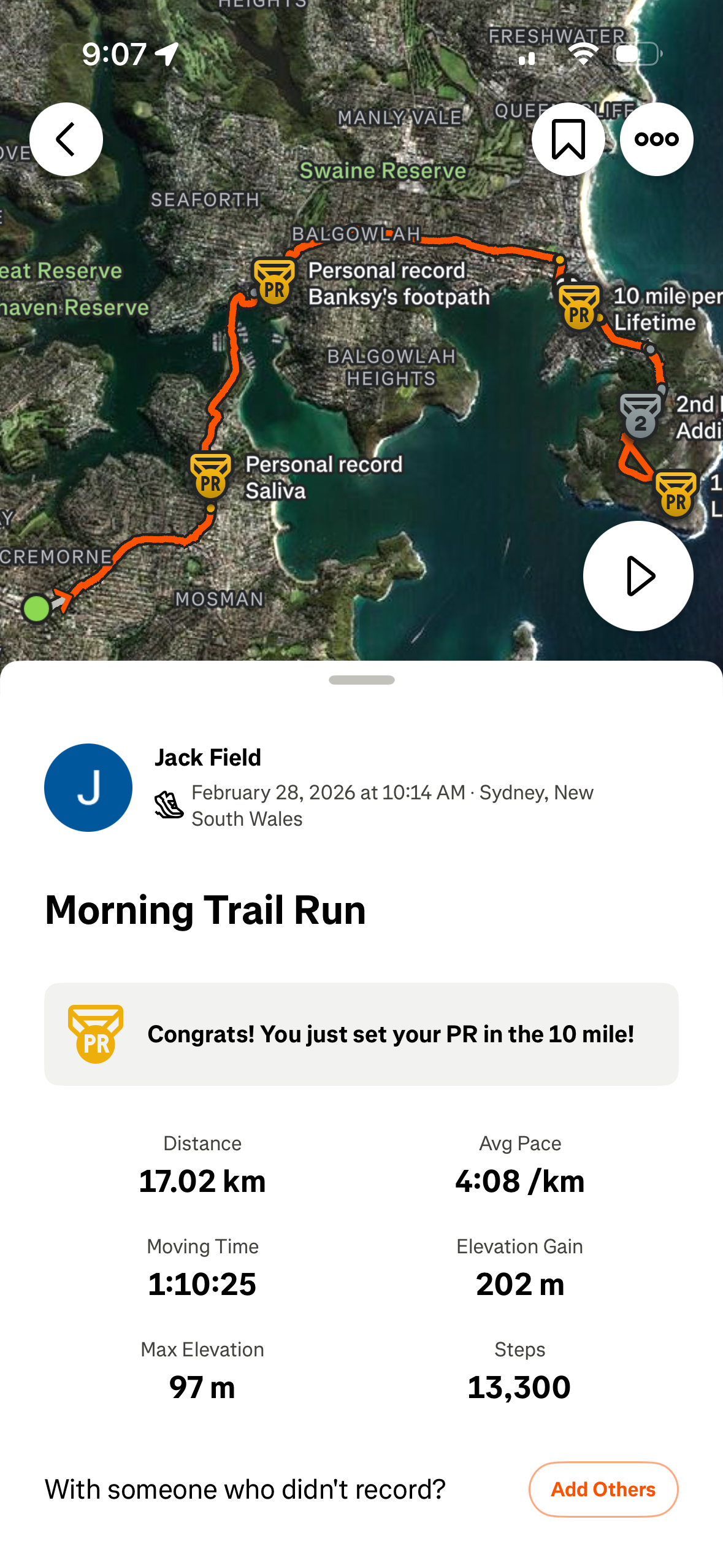Open the 10 mile PR congrats banner

361,1034
